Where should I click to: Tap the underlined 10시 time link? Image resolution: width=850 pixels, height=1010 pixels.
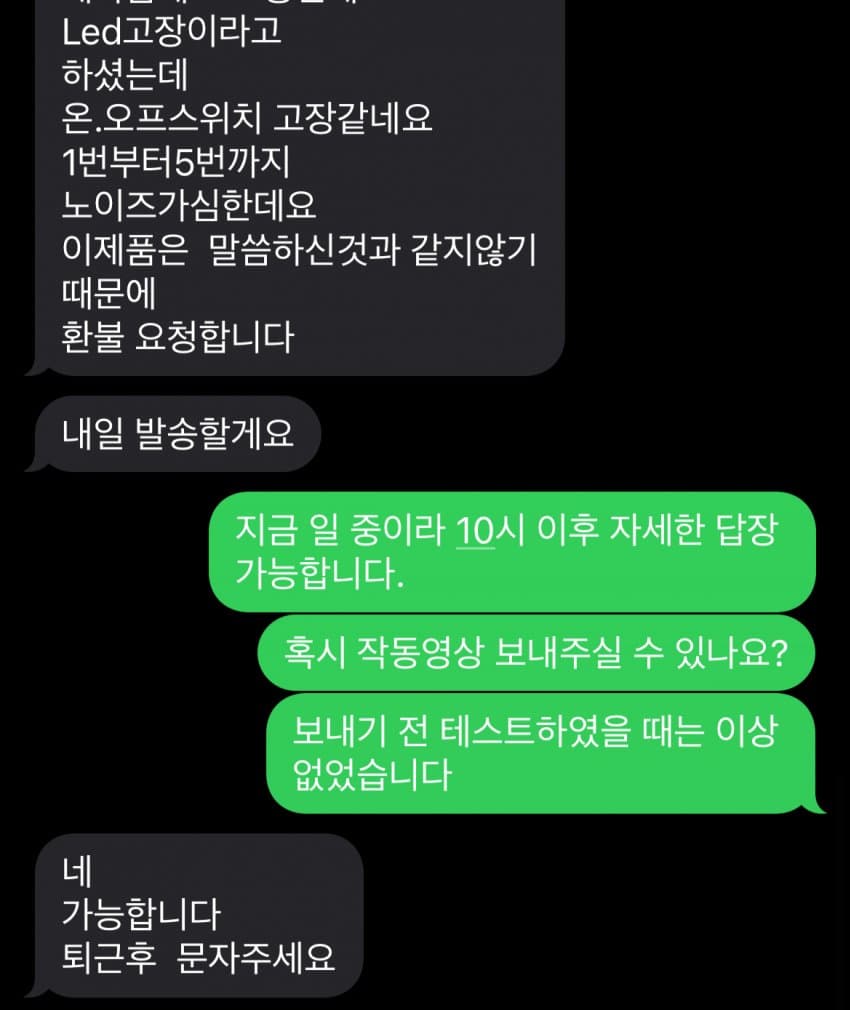[x=475, y=531]
